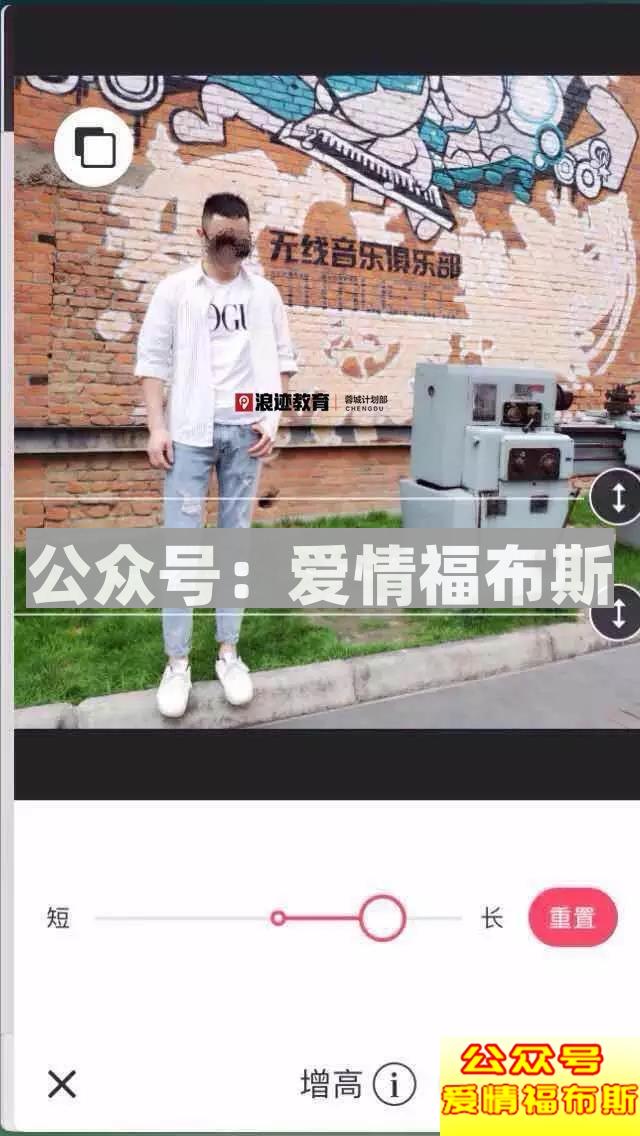The image size is (640, 1136).
Task: Tap the before/after compare icon
Action: (x=93, y=147)
